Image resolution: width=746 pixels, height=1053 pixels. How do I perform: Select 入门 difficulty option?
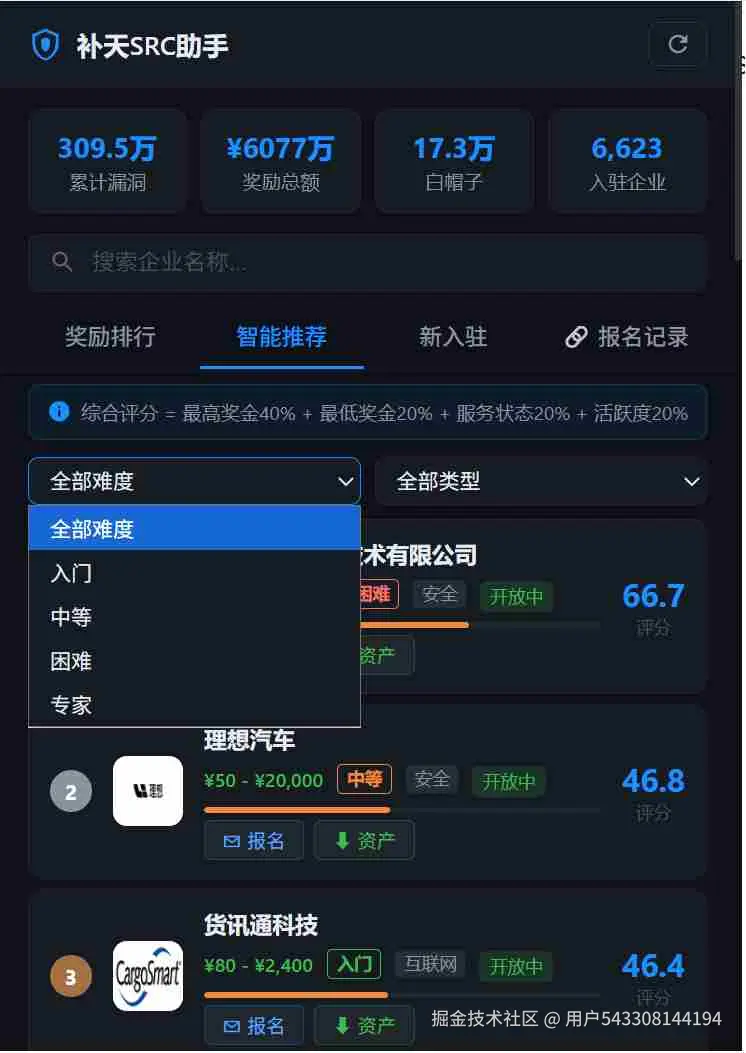click(x=194, y=573)
